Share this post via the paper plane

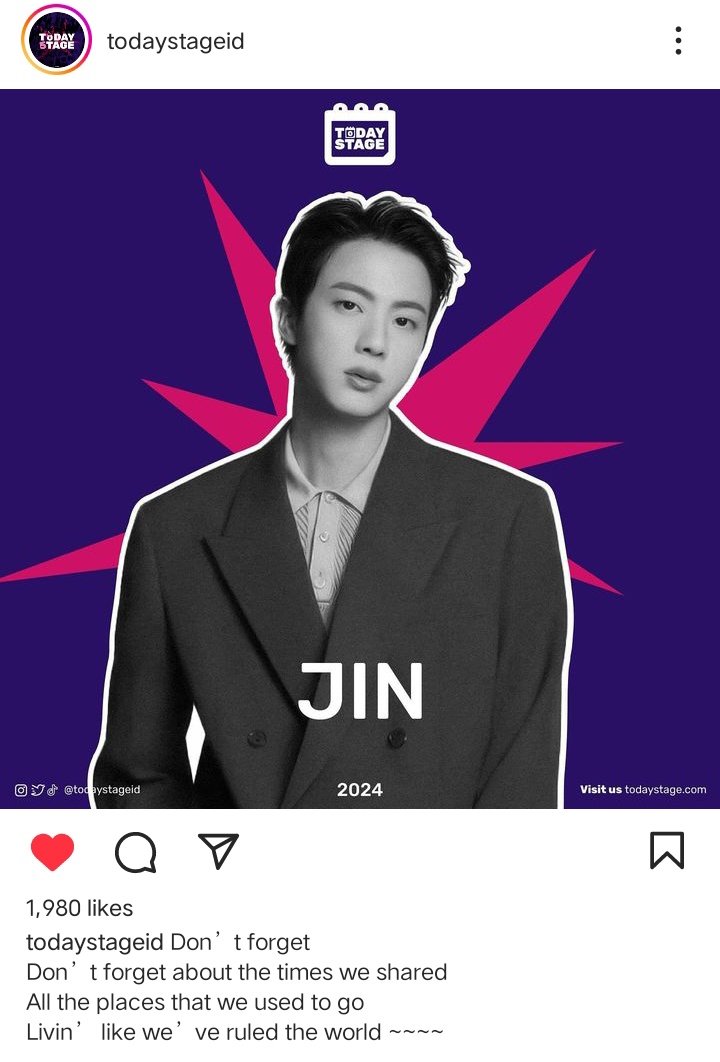tap(218, 851)
